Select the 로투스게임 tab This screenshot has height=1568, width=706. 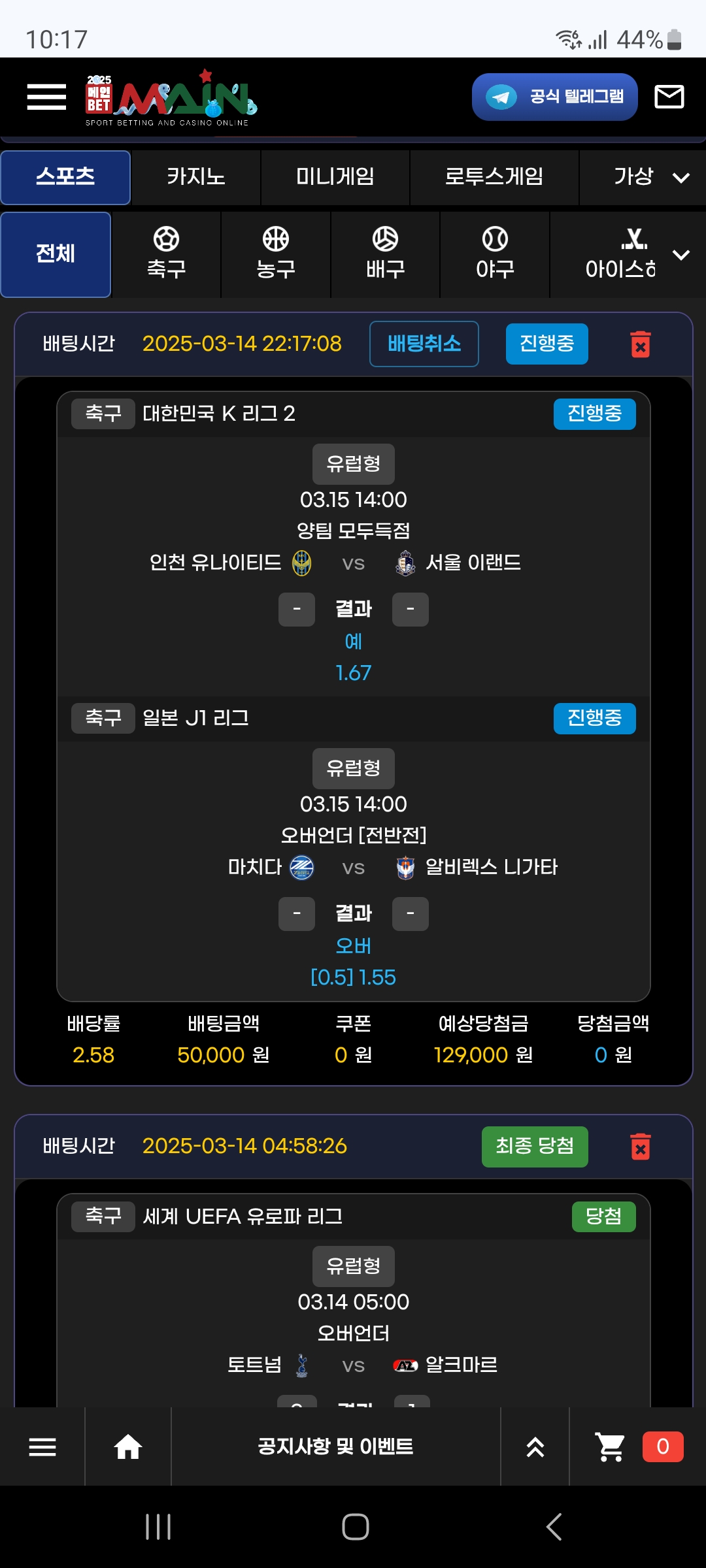[494, 176]
